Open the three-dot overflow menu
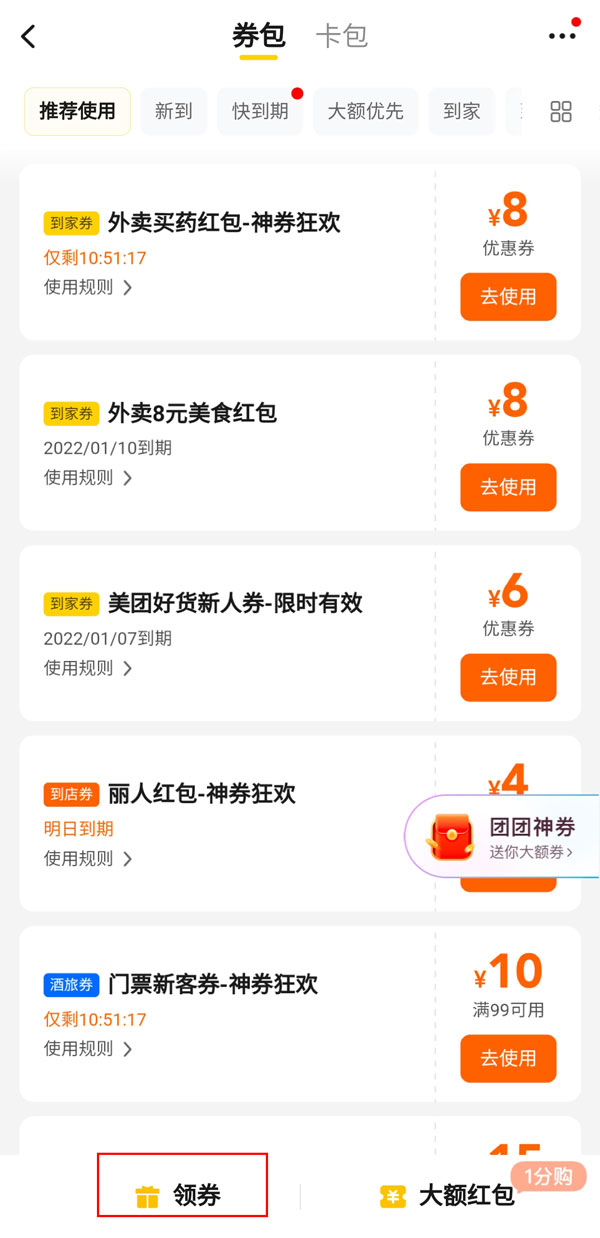 pyautogui.click(x=562, y=36)
